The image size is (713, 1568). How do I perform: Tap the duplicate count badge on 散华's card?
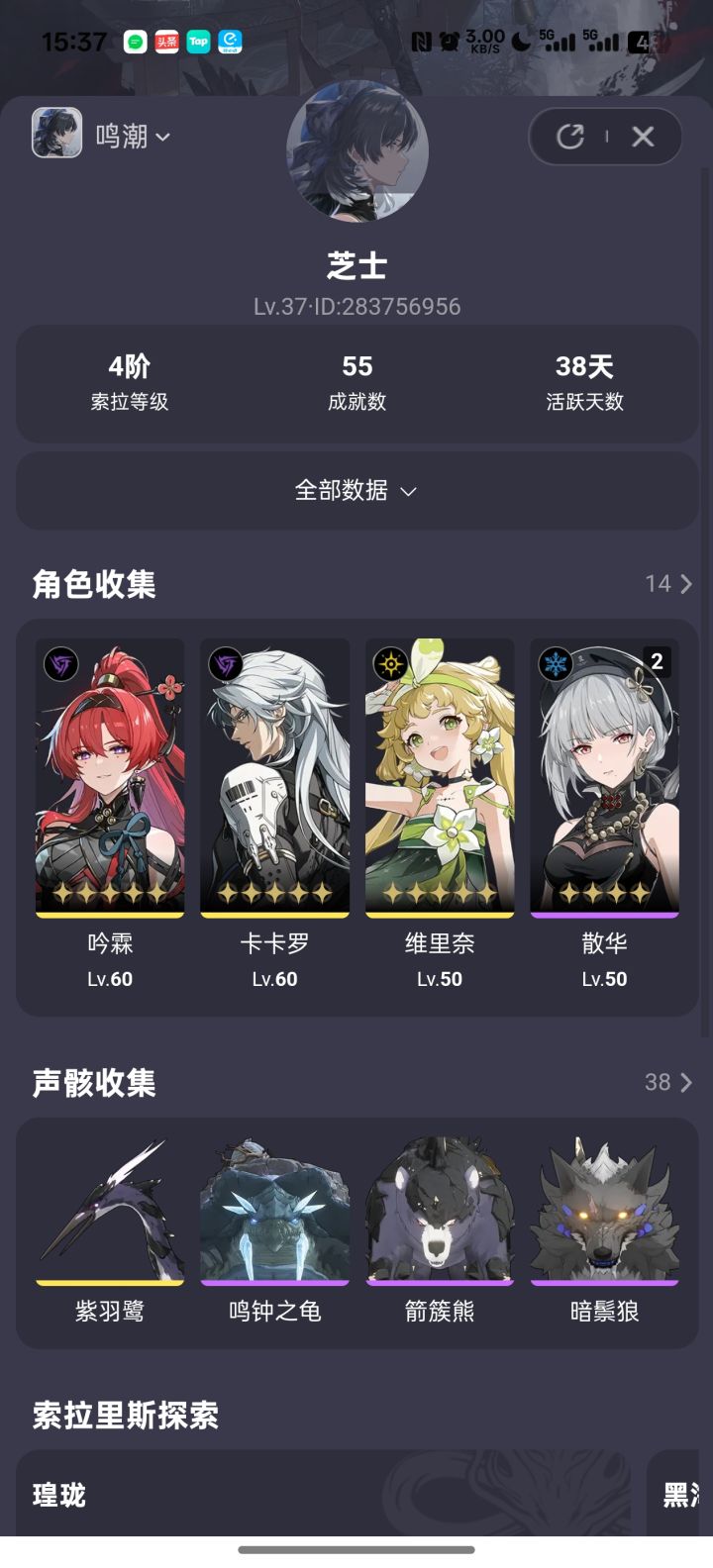[656, 661]
